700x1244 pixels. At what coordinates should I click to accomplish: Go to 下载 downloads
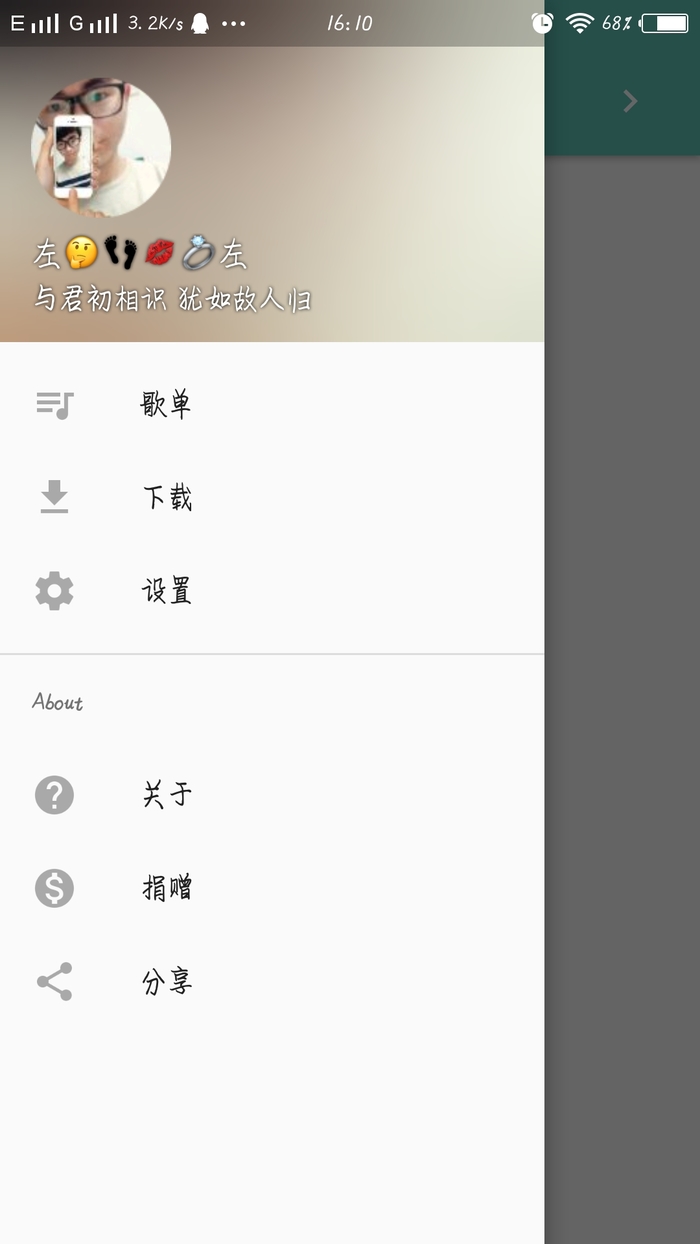166,497
